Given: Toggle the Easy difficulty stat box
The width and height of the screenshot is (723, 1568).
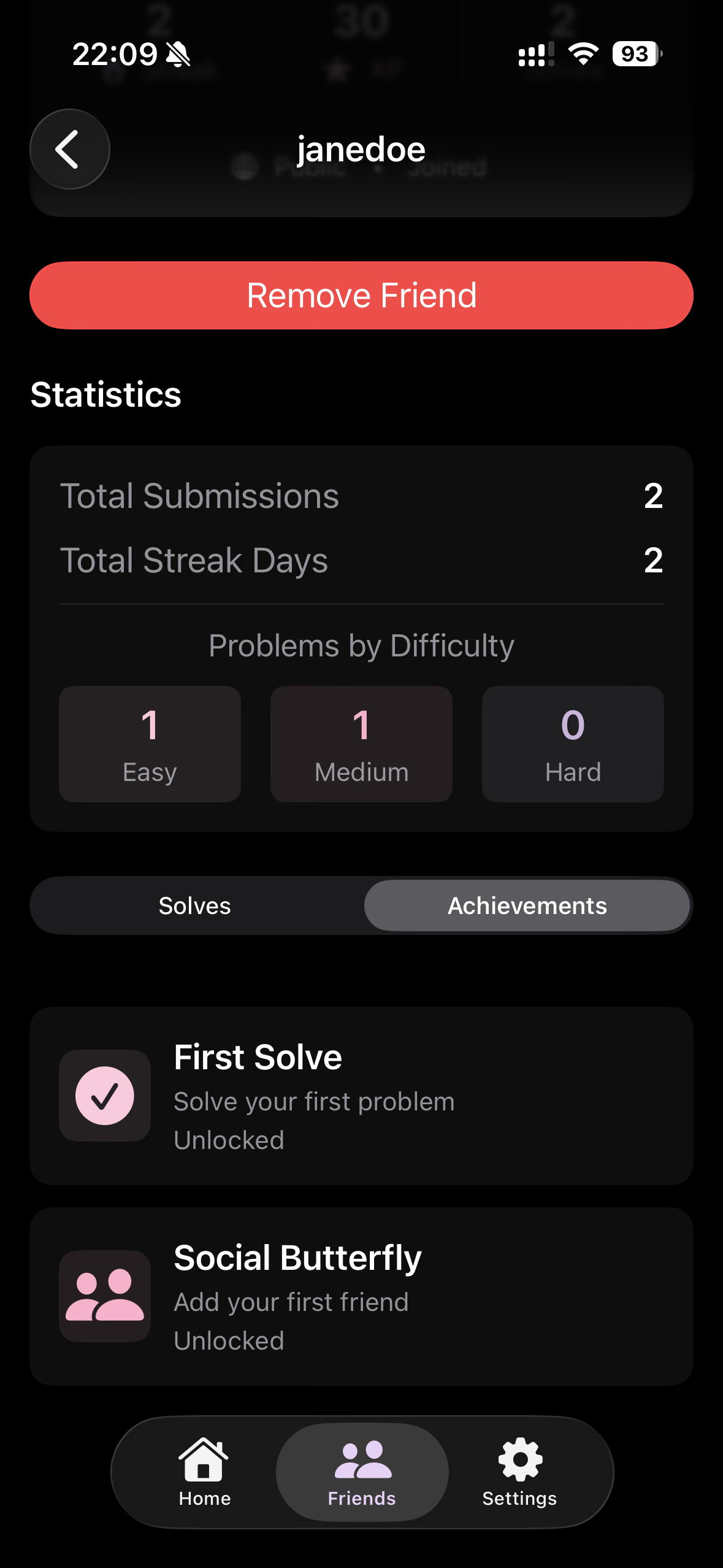Looking at the screenshot, I should point(149,744).
